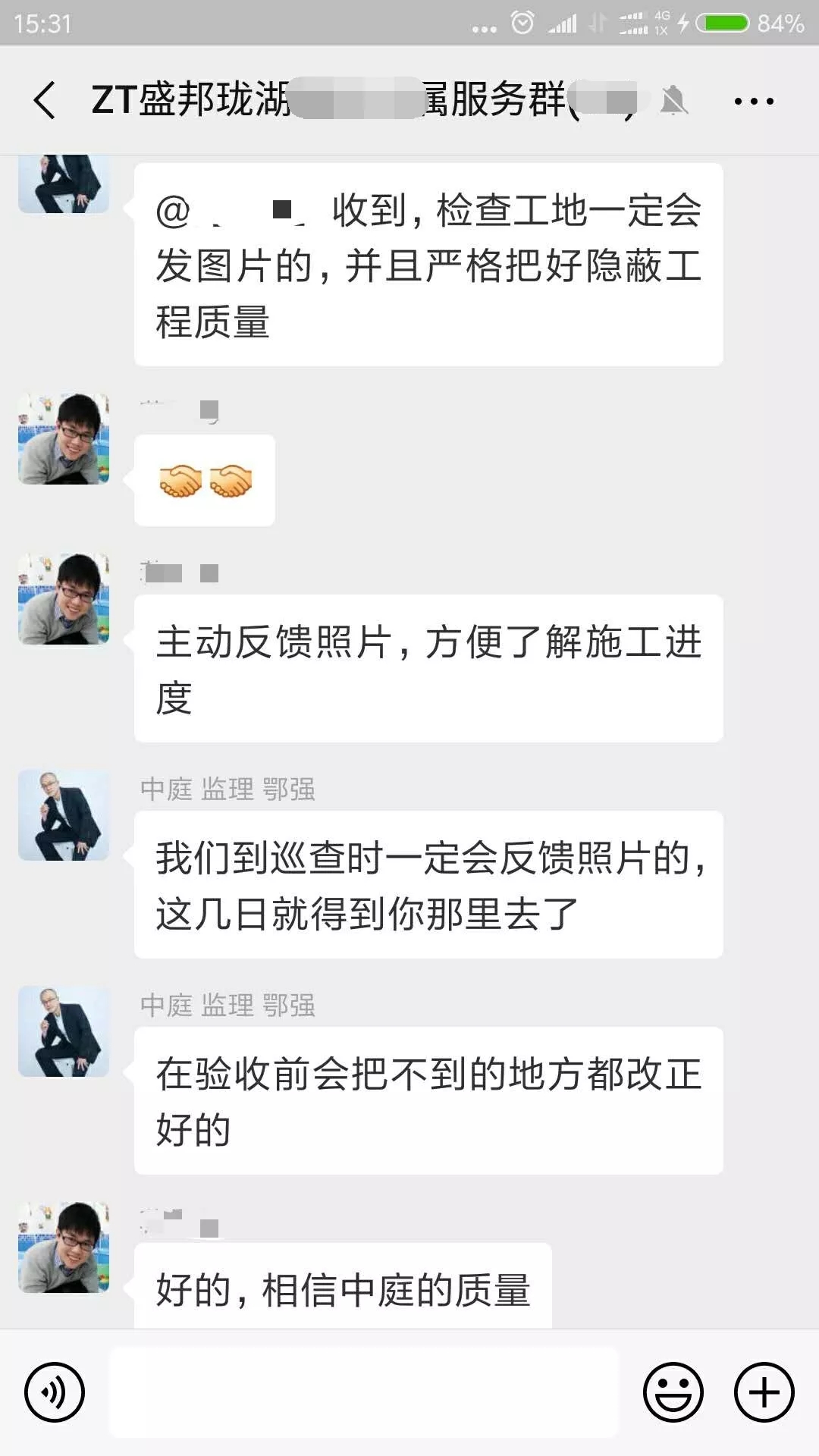This screenshot has height=1456, width=819.
Task: Tap avatar beside “收到，检查工地” message
Action: pos(64,184)
